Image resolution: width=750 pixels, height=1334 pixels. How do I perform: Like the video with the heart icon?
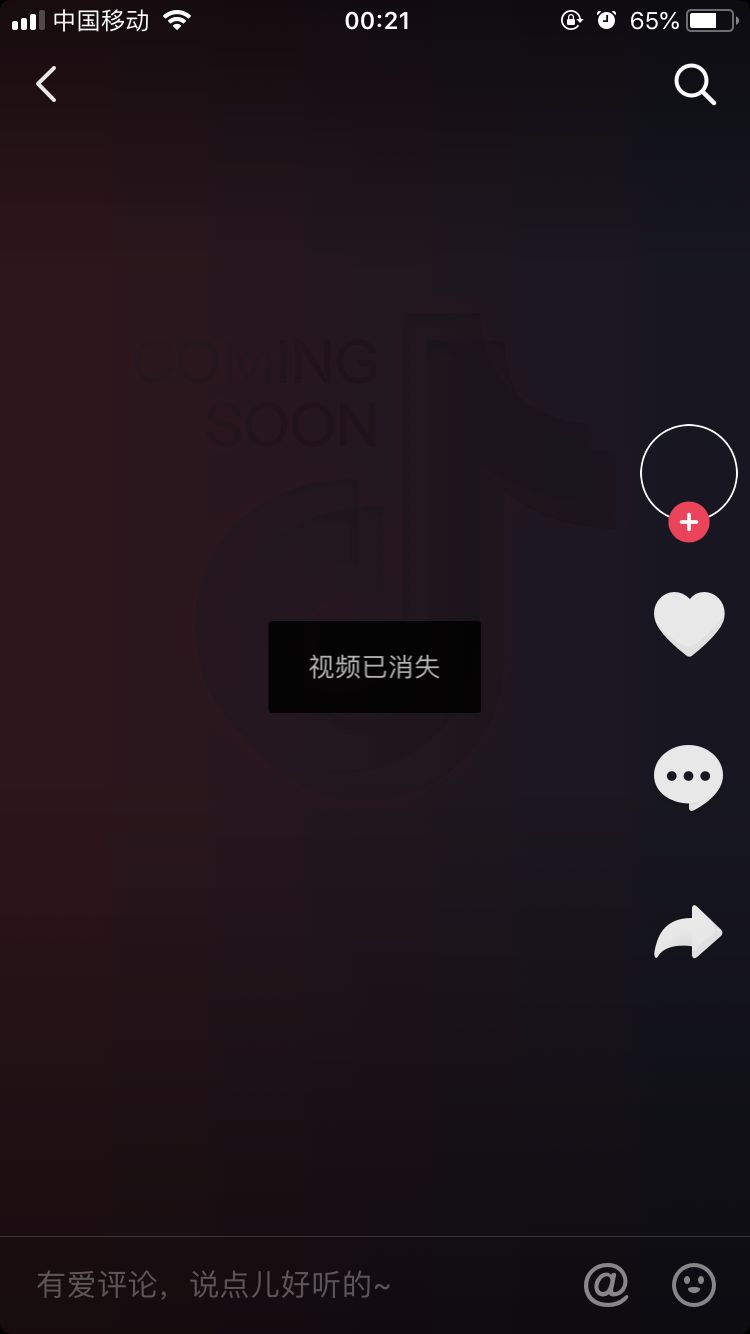coord(689,624)
